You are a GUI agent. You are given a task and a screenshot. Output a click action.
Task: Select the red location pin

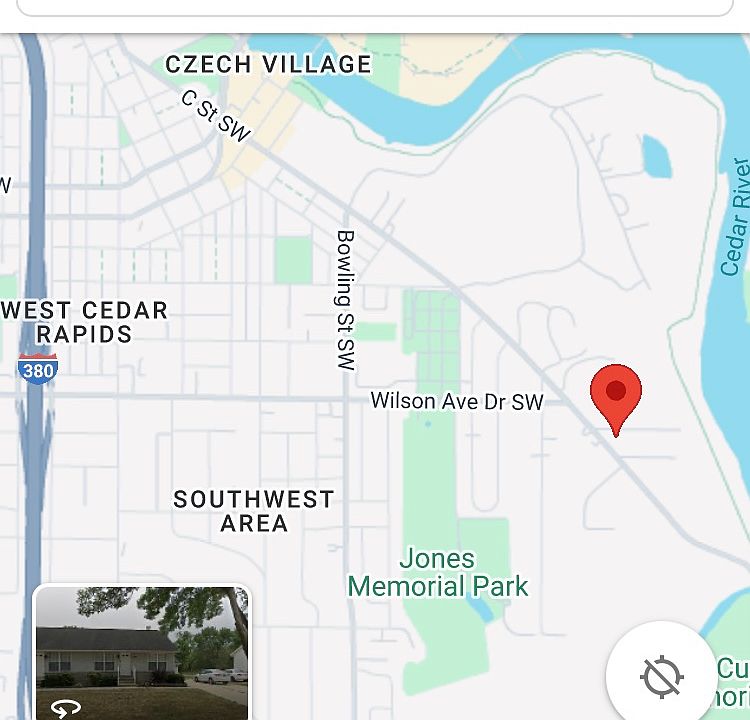(x=616, y=394)
